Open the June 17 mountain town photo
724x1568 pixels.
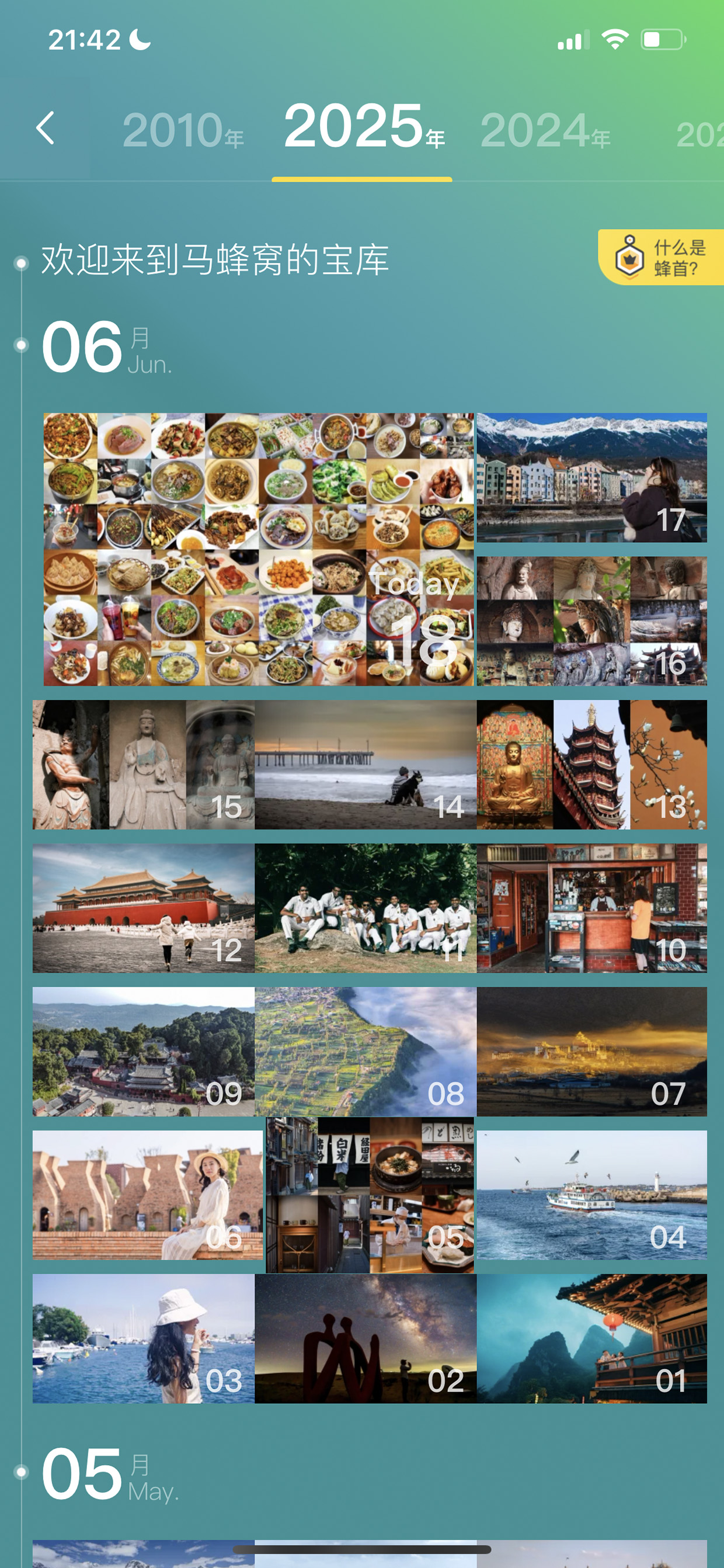(x=591, y=478)
